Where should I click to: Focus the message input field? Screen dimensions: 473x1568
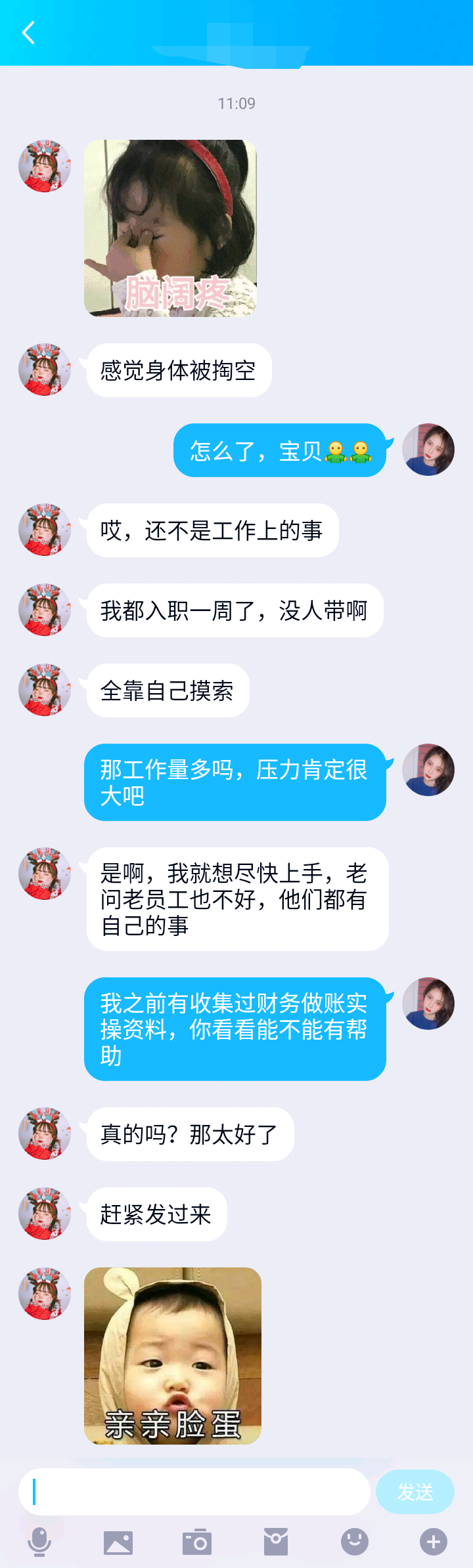194,1492
